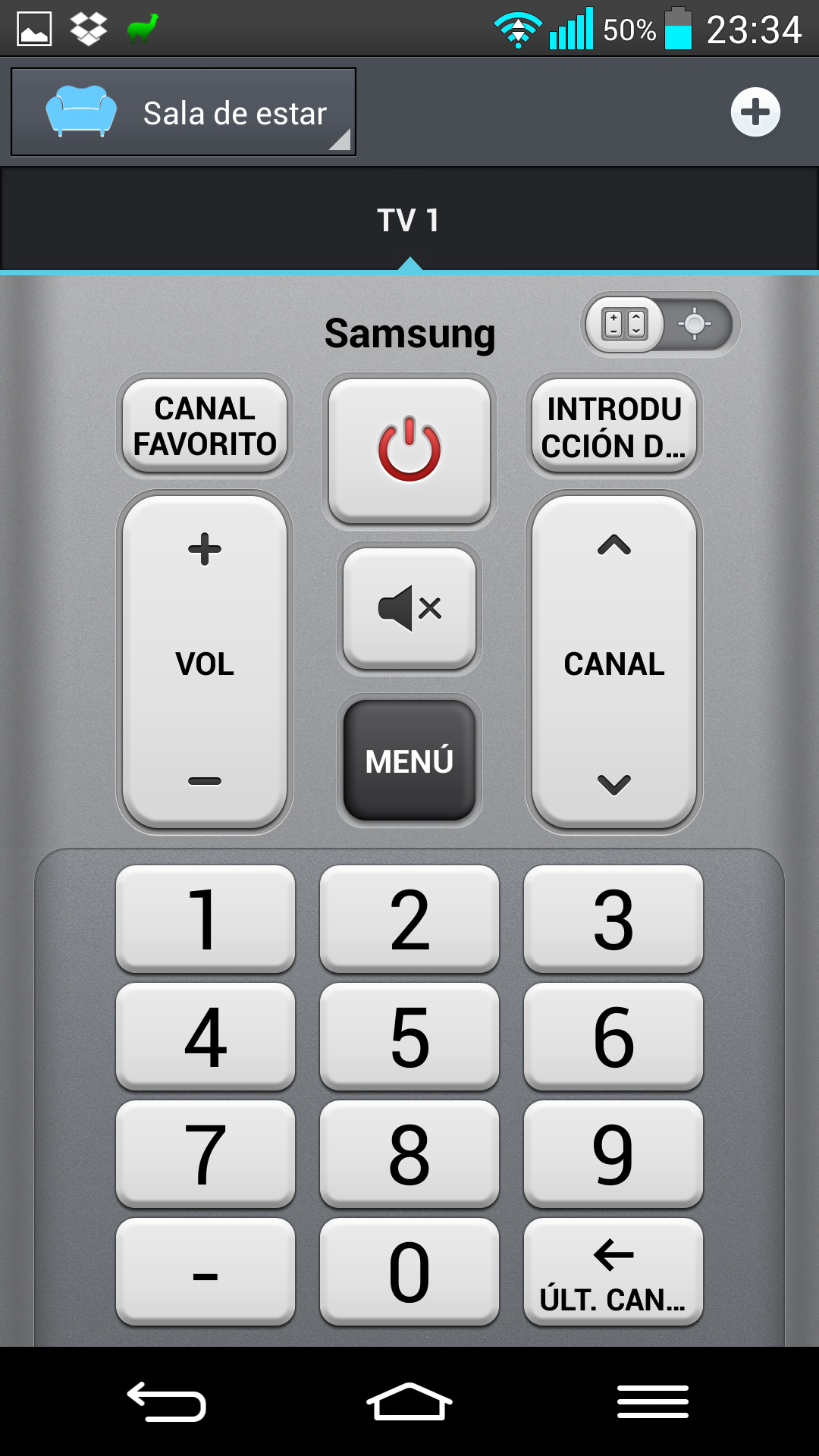Increase volume with the plus button
This screenshot has width=819, height=1456.
[205, 549]
